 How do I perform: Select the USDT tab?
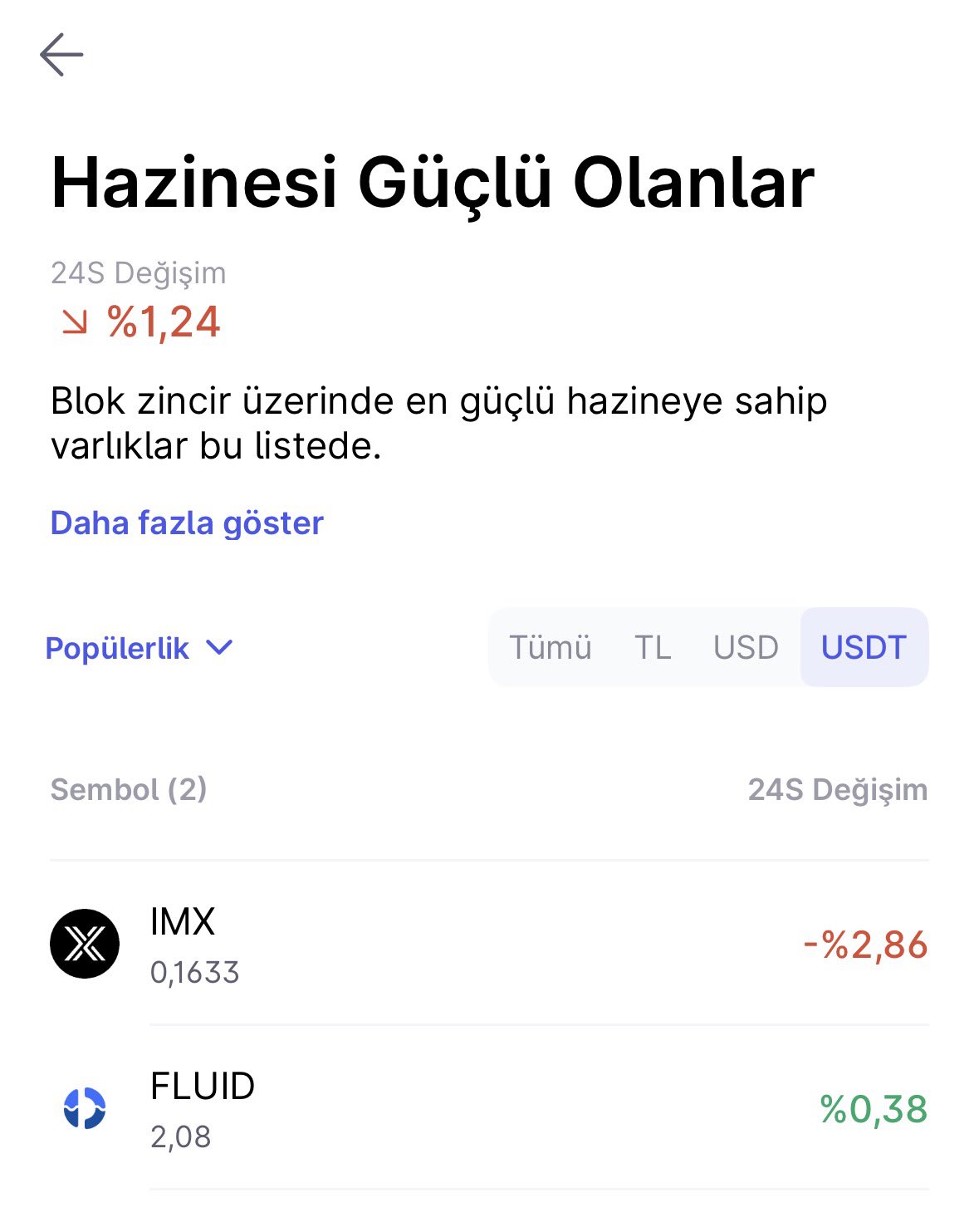click(864, 648)
